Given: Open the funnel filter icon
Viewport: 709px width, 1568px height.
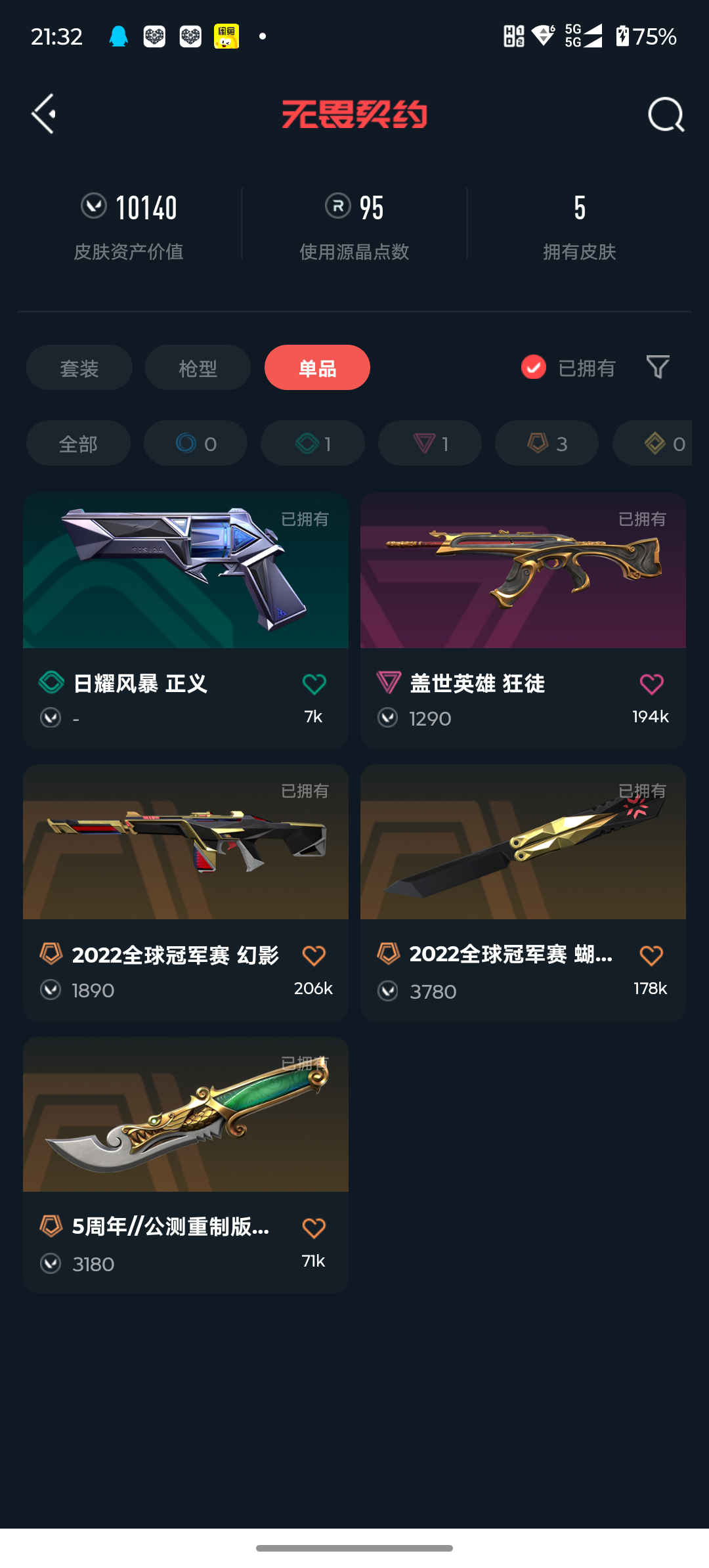Looking at the screenshot, I should (658, 367).
